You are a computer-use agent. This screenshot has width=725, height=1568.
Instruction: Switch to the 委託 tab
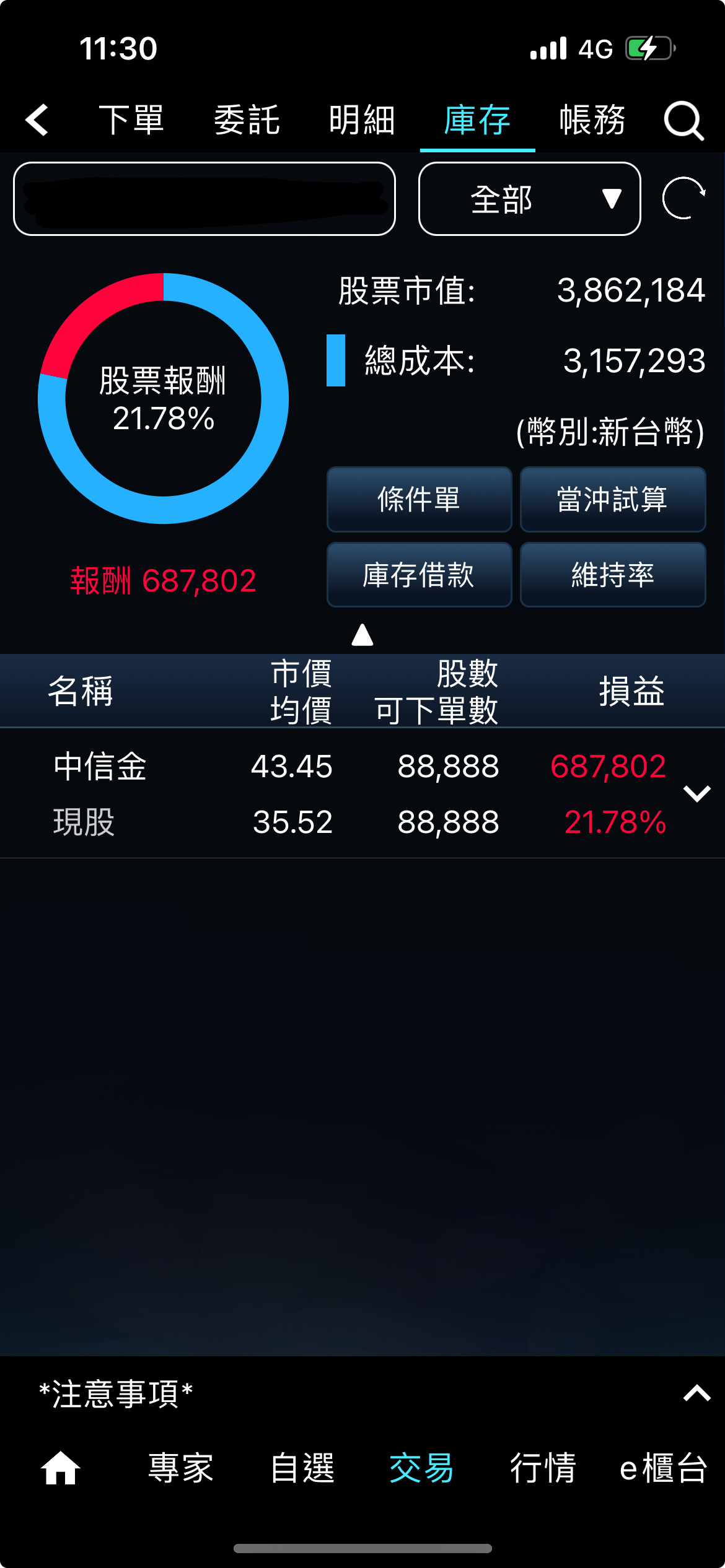(x=247, y=120)
